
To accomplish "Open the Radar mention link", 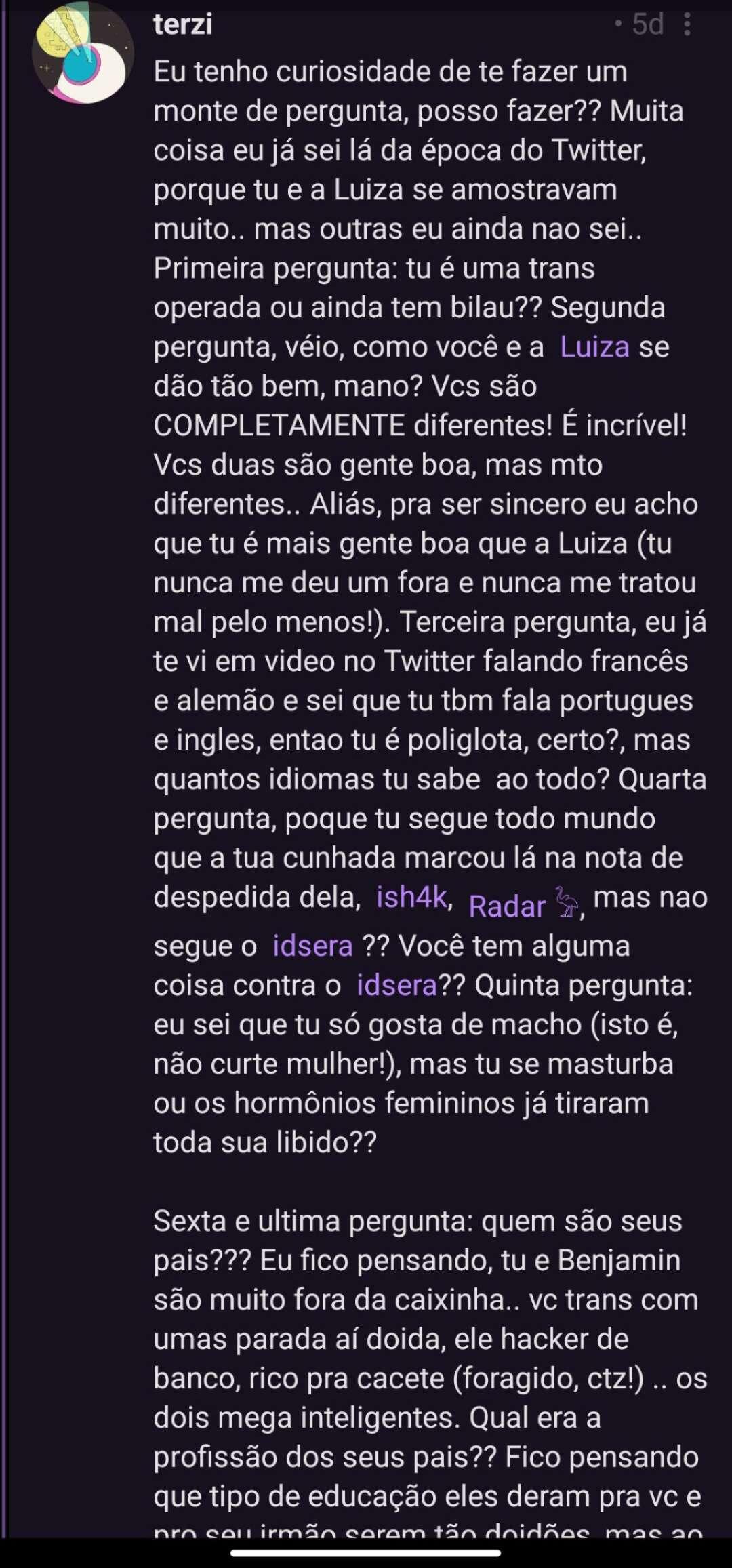I will point(523,905).
